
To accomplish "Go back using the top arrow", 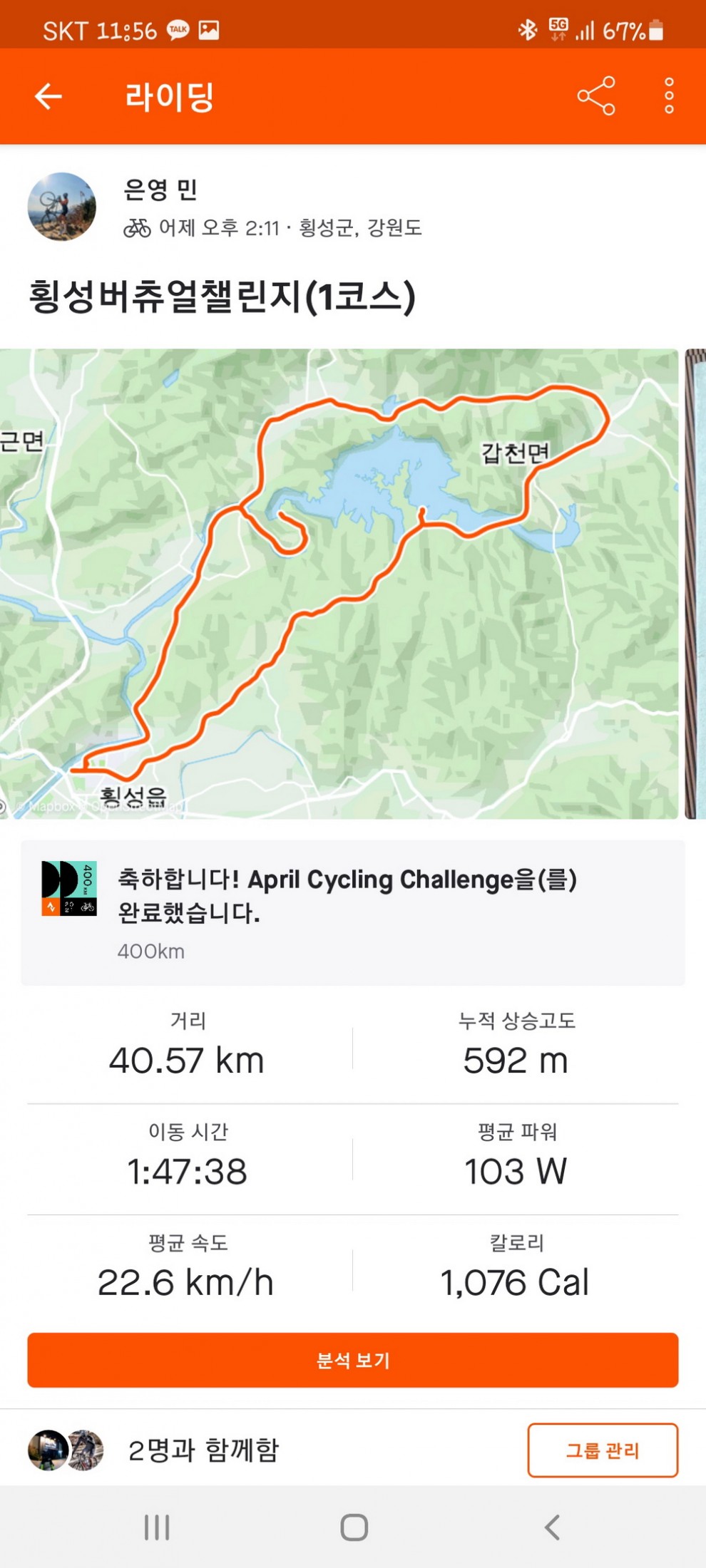I will (x=48, y=96).
